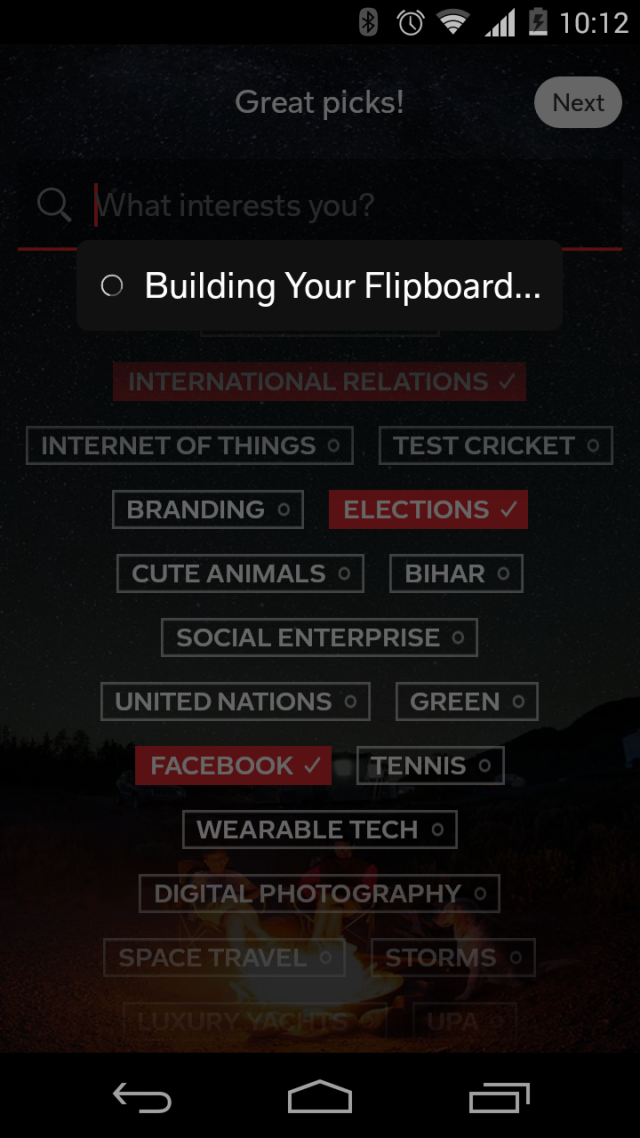This screenshot has width=640, height=1138.
Task: Tap the Next button
Action: click(x=578, y=103)
